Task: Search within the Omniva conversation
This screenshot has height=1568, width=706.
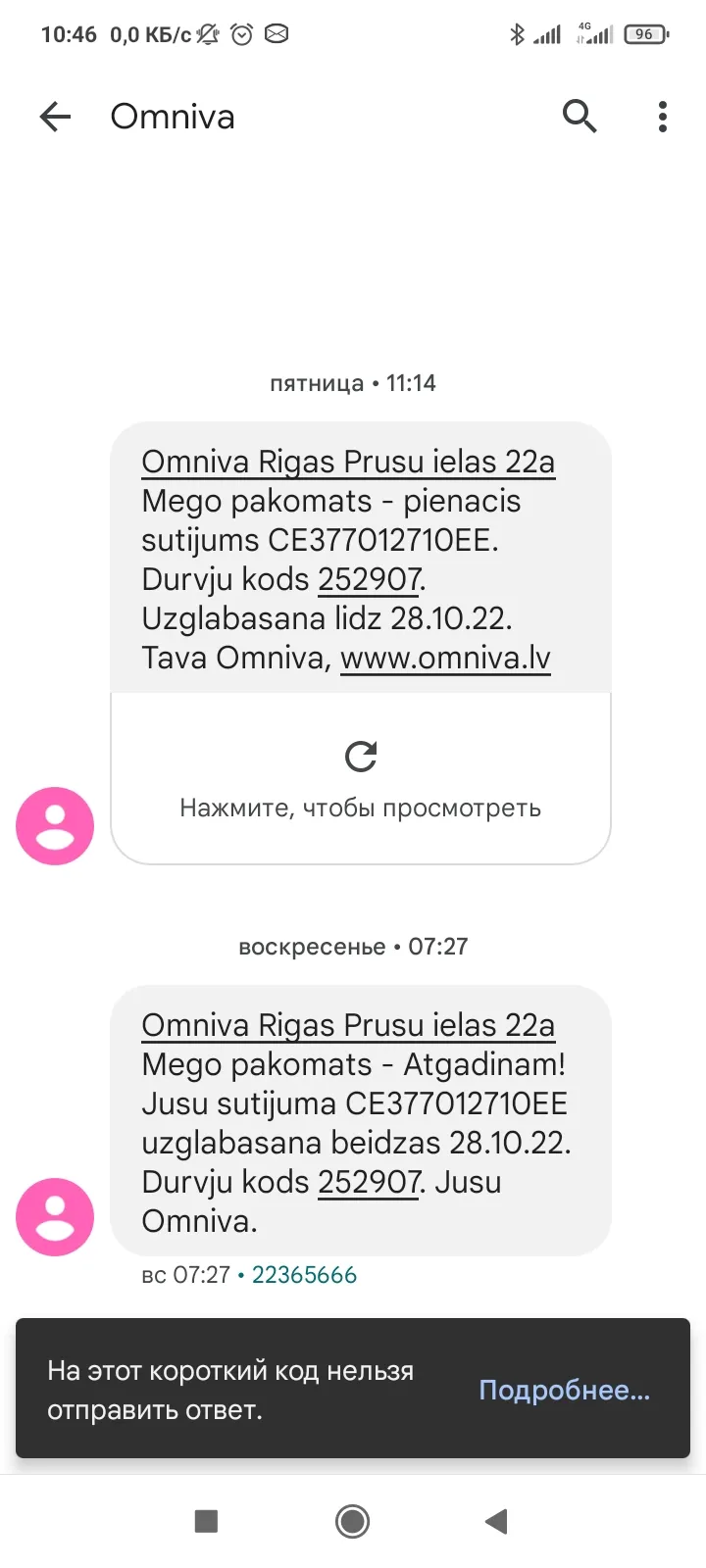Action: click(x=580, y=117)
